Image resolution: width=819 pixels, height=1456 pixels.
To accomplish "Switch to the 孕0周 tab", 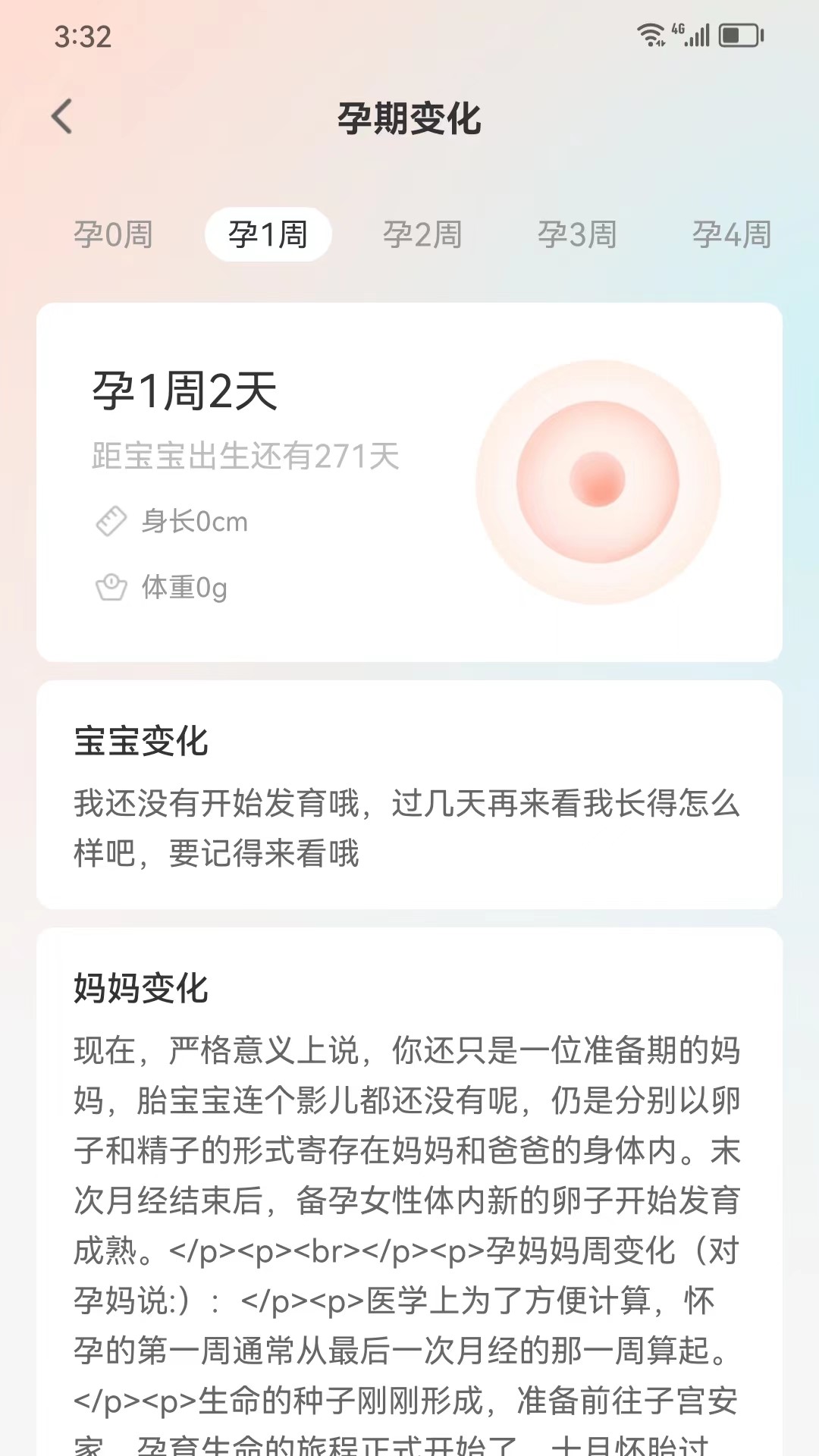I will [115, 235].
